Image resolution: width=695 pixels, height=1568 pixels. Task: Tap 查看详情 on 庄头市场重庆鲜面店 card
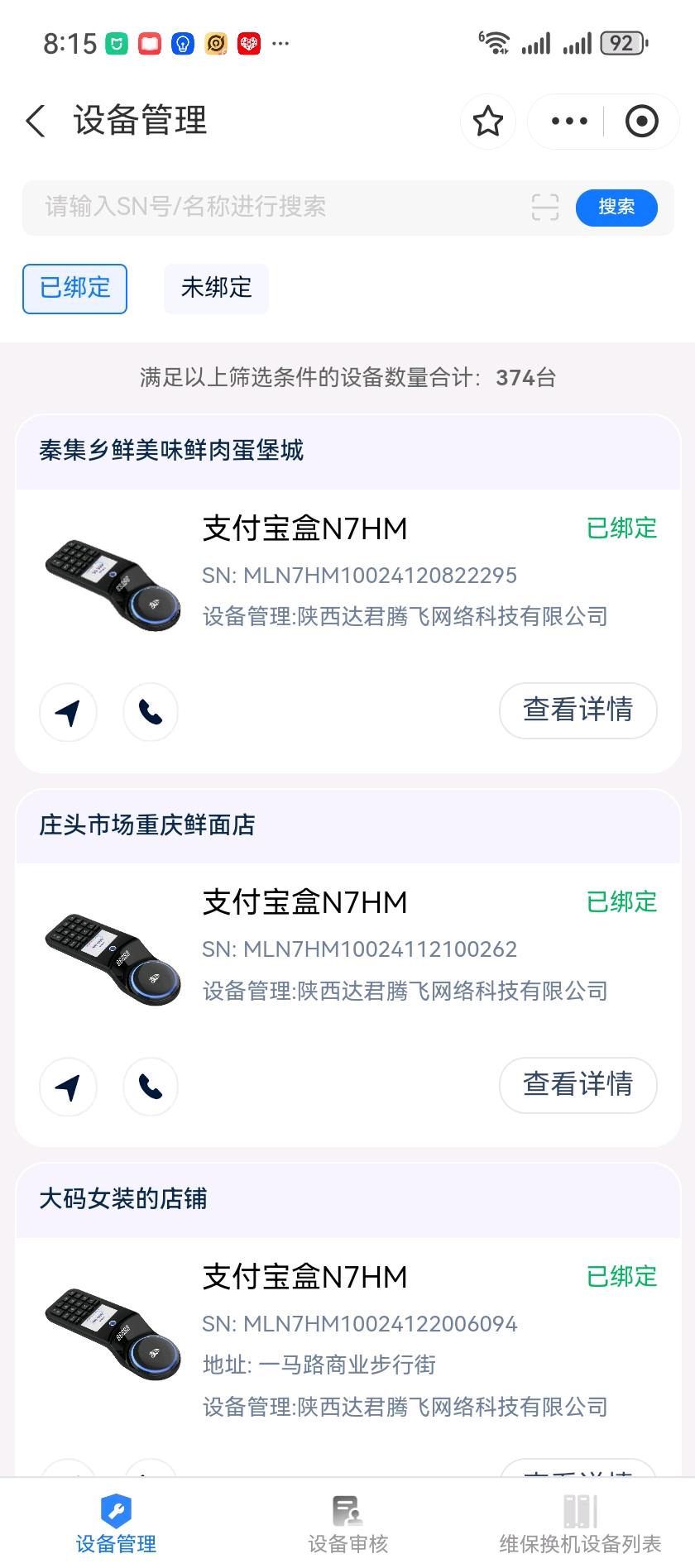(x=578, y=1085)
